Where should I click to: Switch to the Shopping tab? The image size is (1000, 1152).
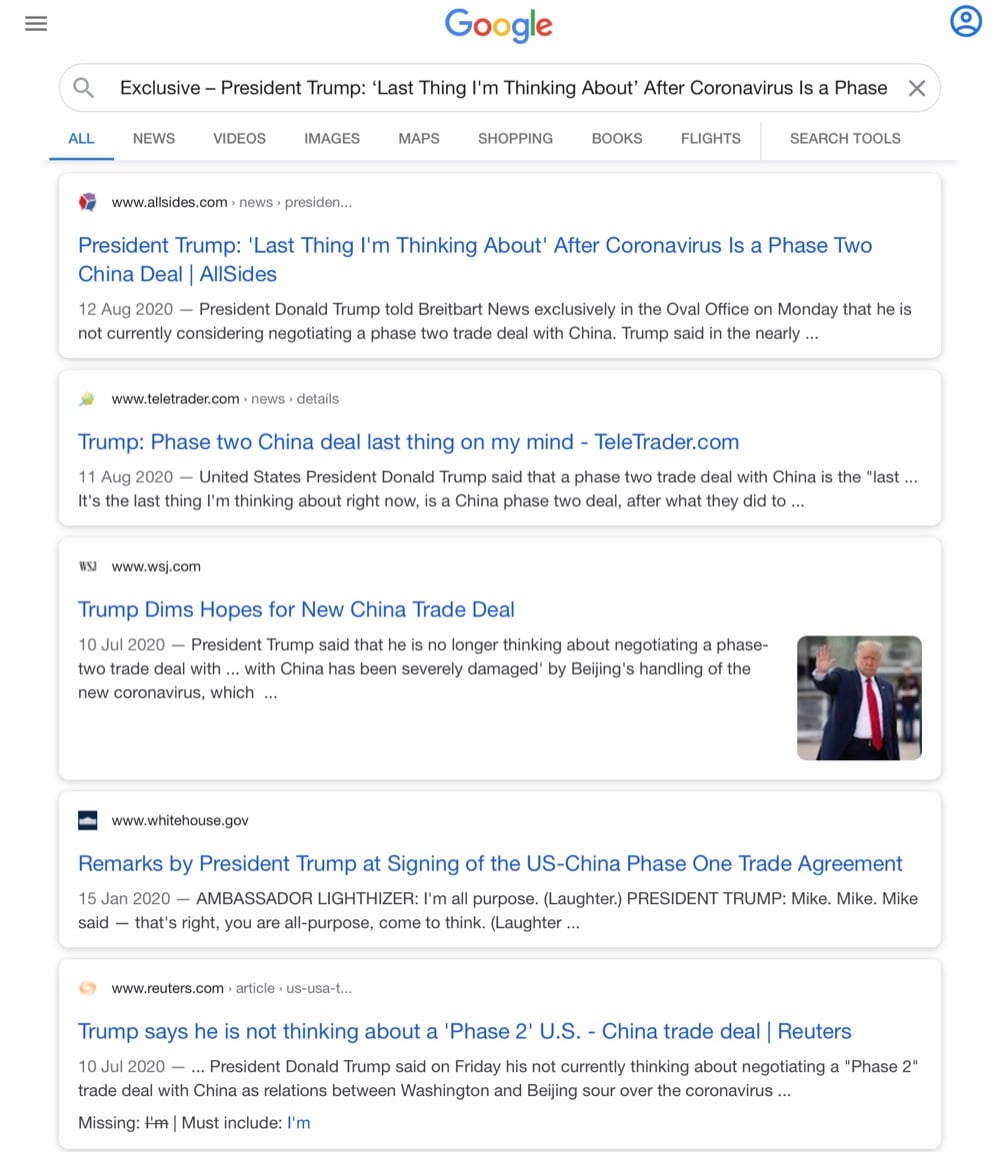click(515, 138)
